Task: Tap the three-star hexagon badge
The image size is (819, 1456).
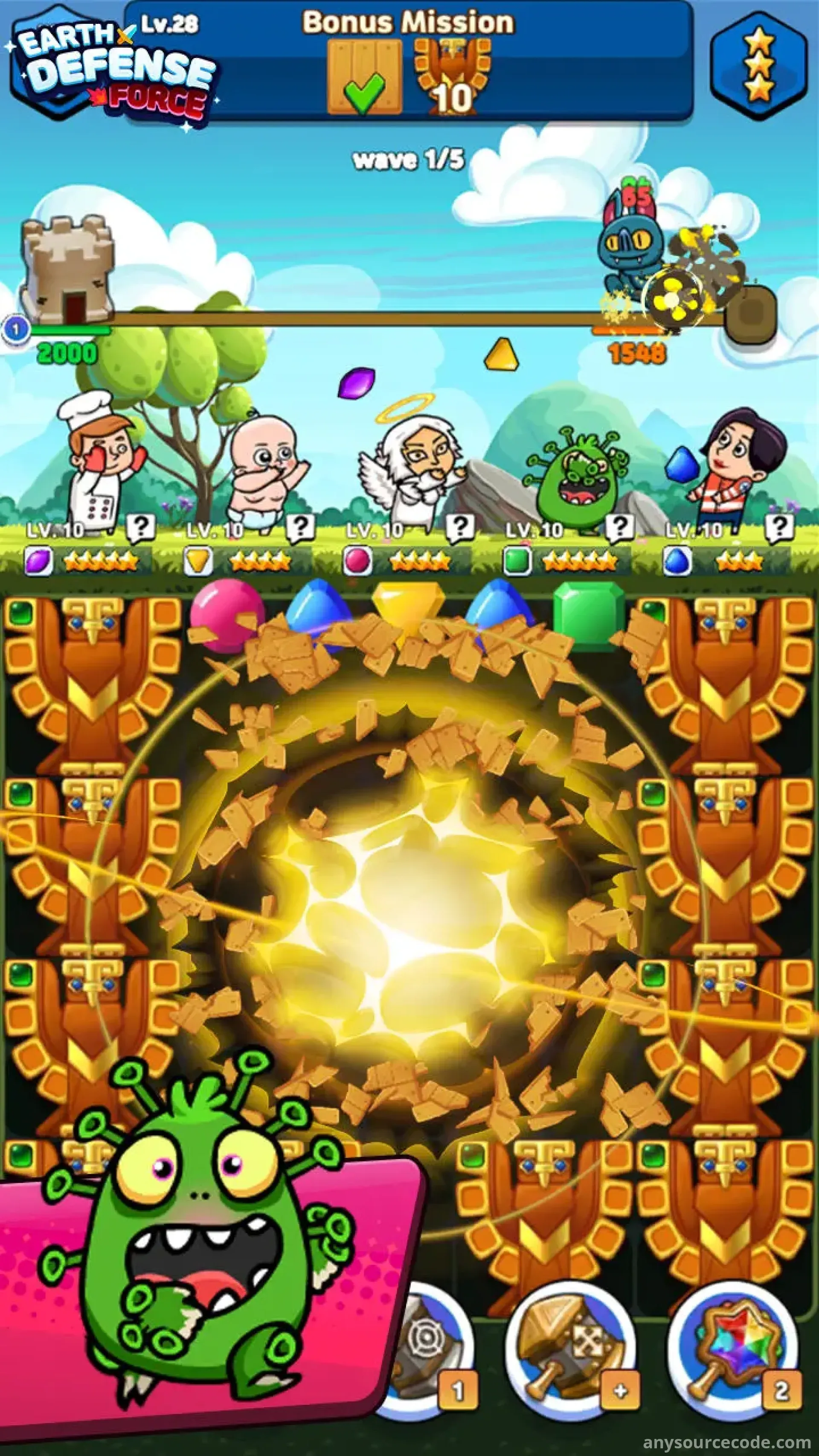Action: (758, 64)
